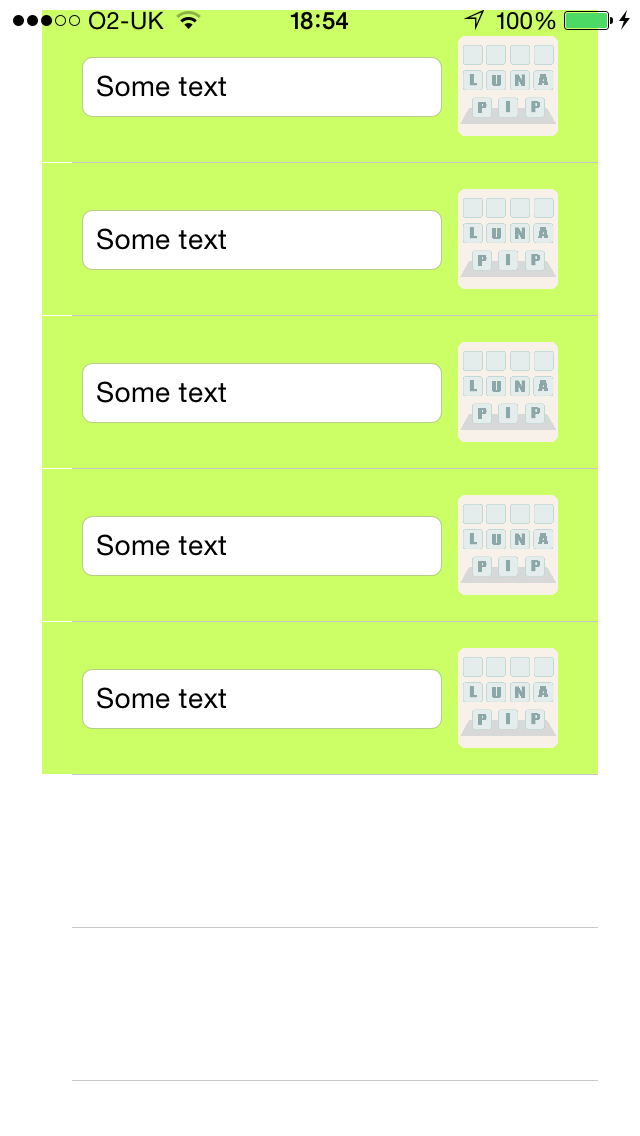
Task: Tap the "Some text" field in the first row
Action: click(x=262, y=87)
